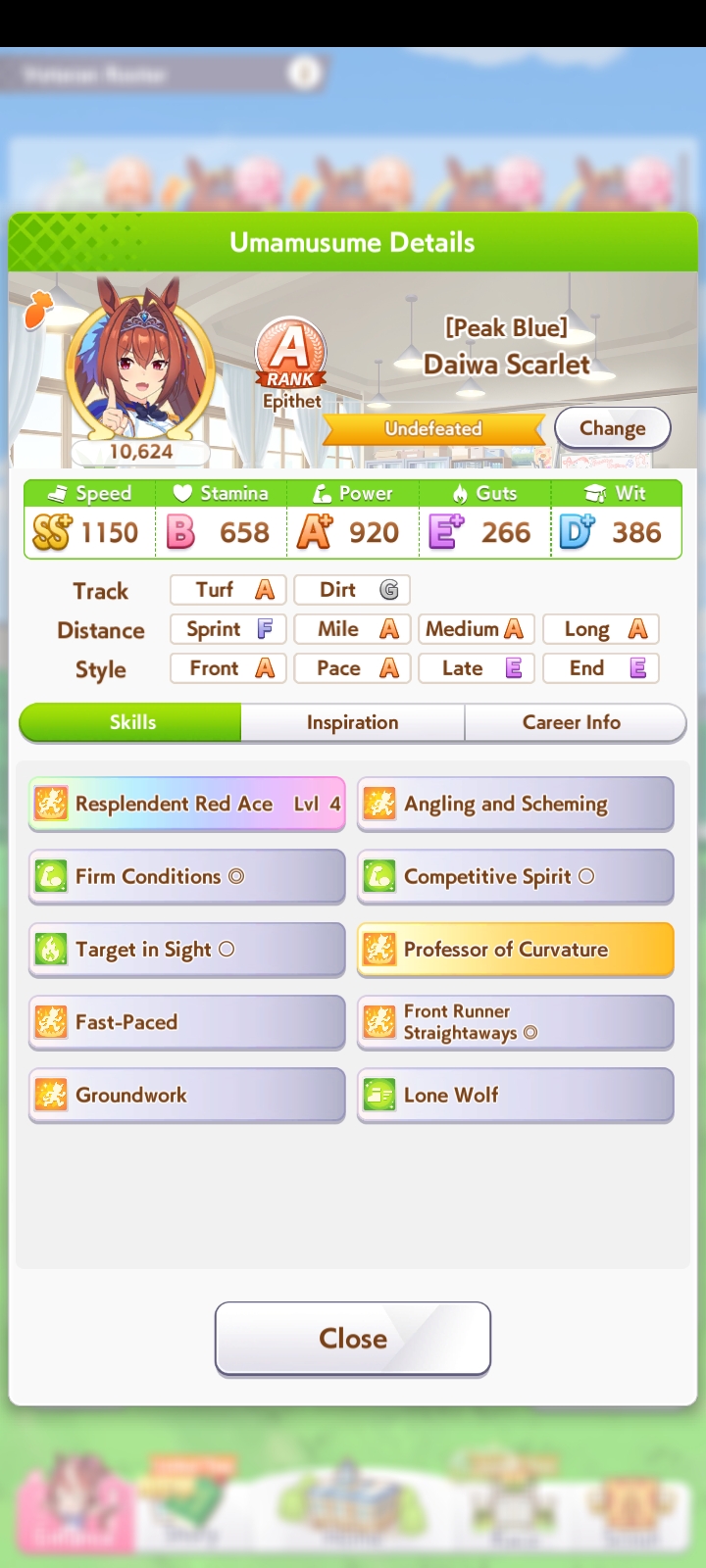Change the Undefeated epithet
706x1568 pixels.
coord(612,428)
